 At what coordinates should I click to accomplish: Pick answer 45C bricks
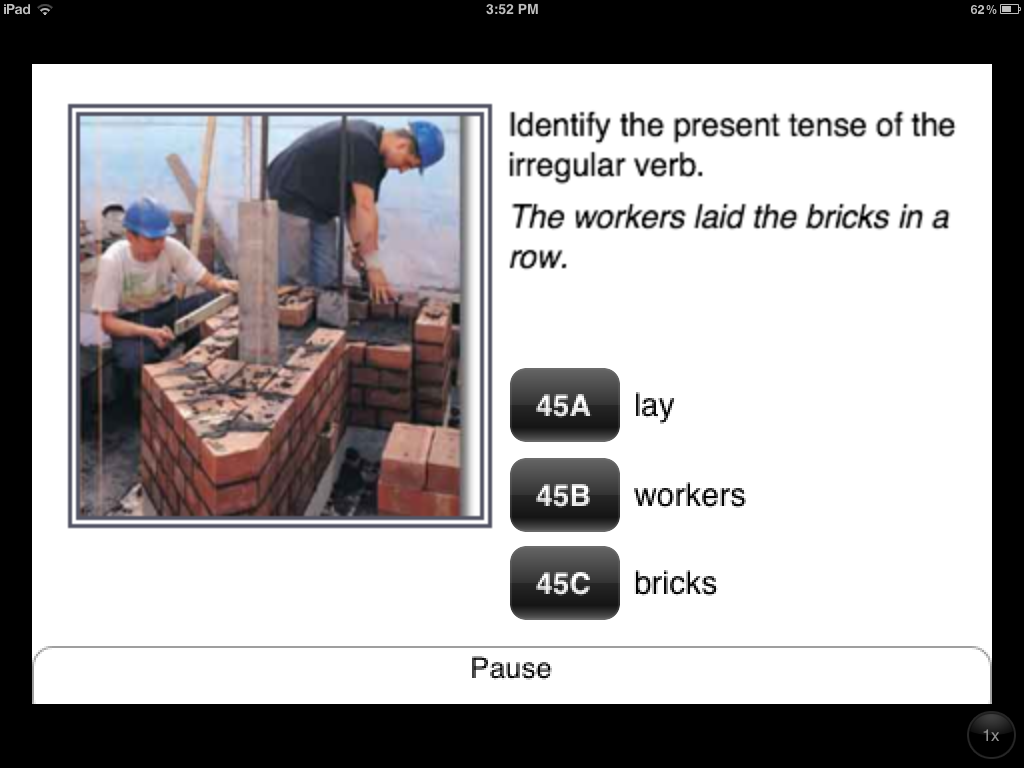(x=565, y=583)
